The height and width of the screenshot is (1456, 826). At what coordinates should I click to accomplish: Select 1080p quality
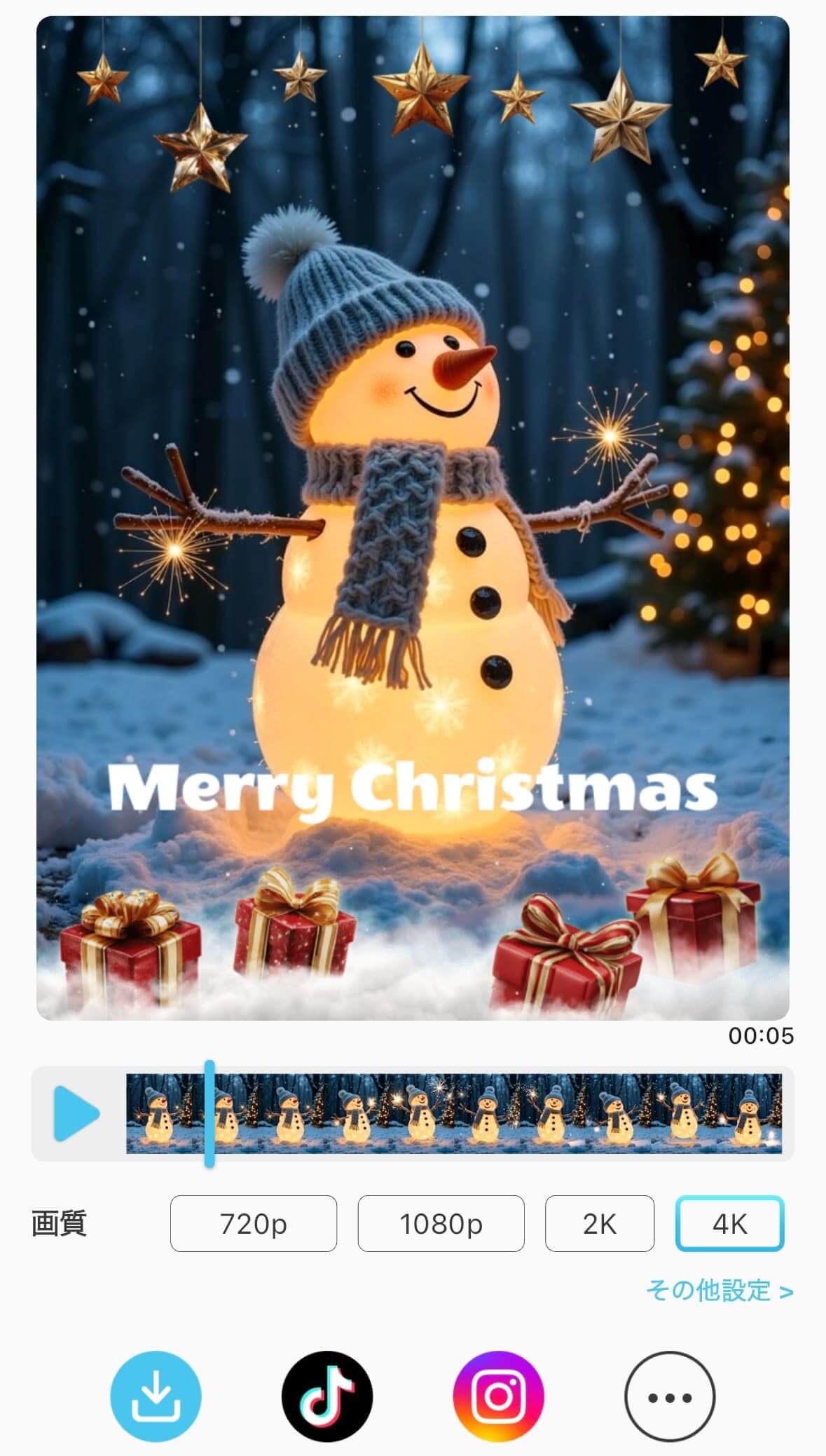click(441, 1224)
